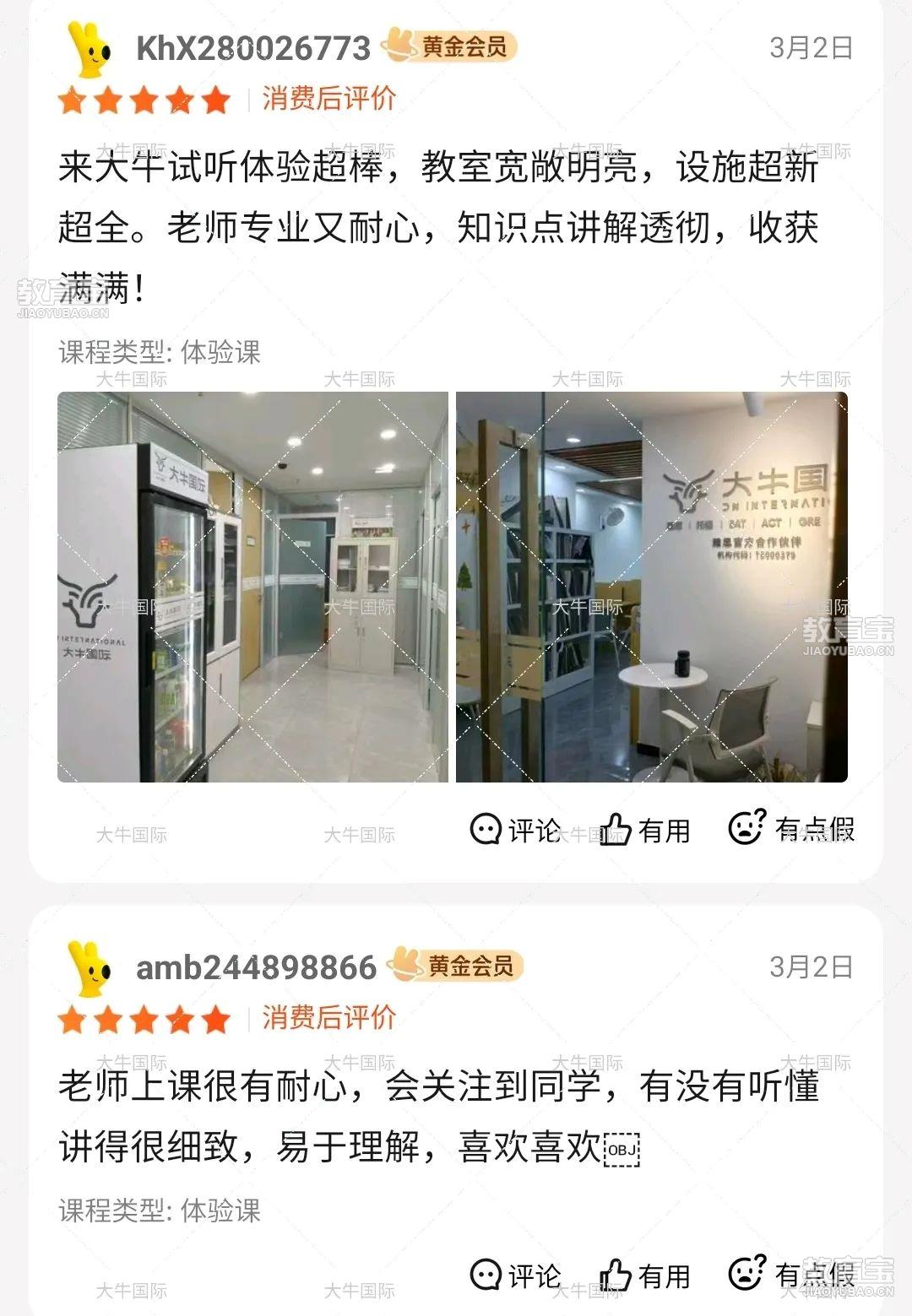This screenshot has height=1316, width=912.
Task: Comment on KhX280026773's review
Action: pyautogui.click(x=514, y=830)
